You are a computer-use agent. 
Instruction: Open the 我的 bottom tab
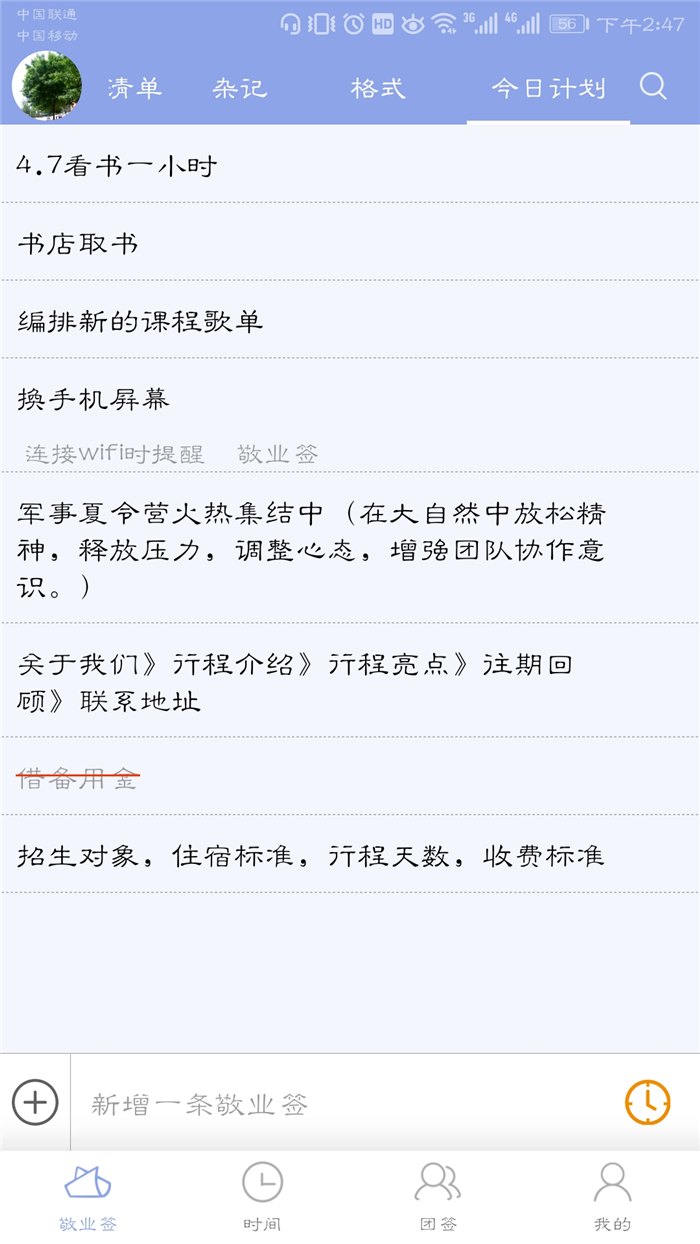coord(612,1195)
